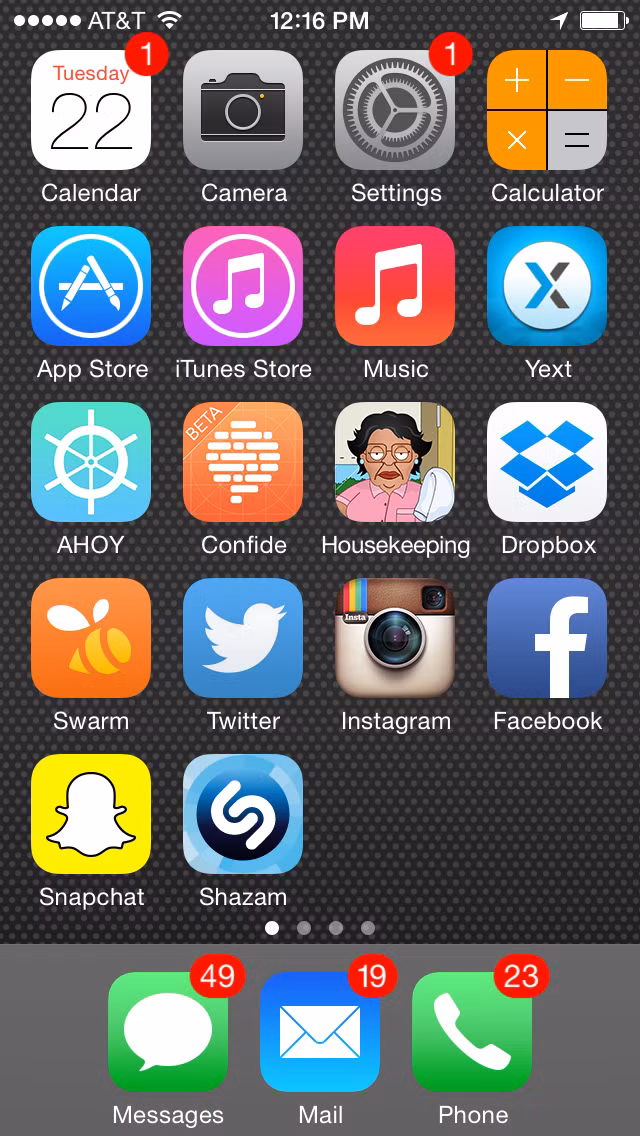Open the Housekeeping app
640x1136 pixels.
(x=395, y=462)
